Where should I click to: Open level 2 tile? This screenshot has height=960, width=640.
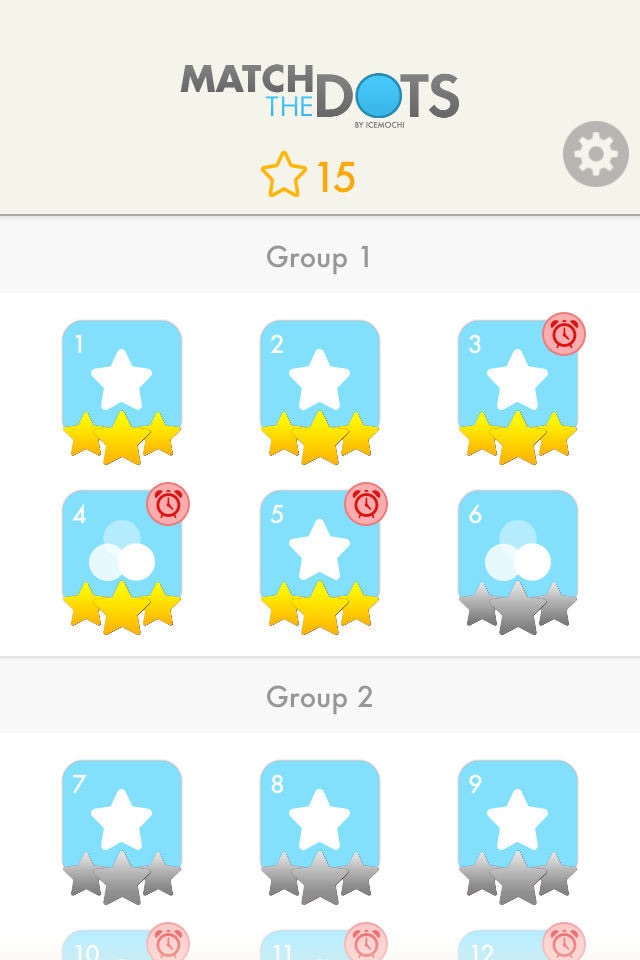tap(320, 392)
